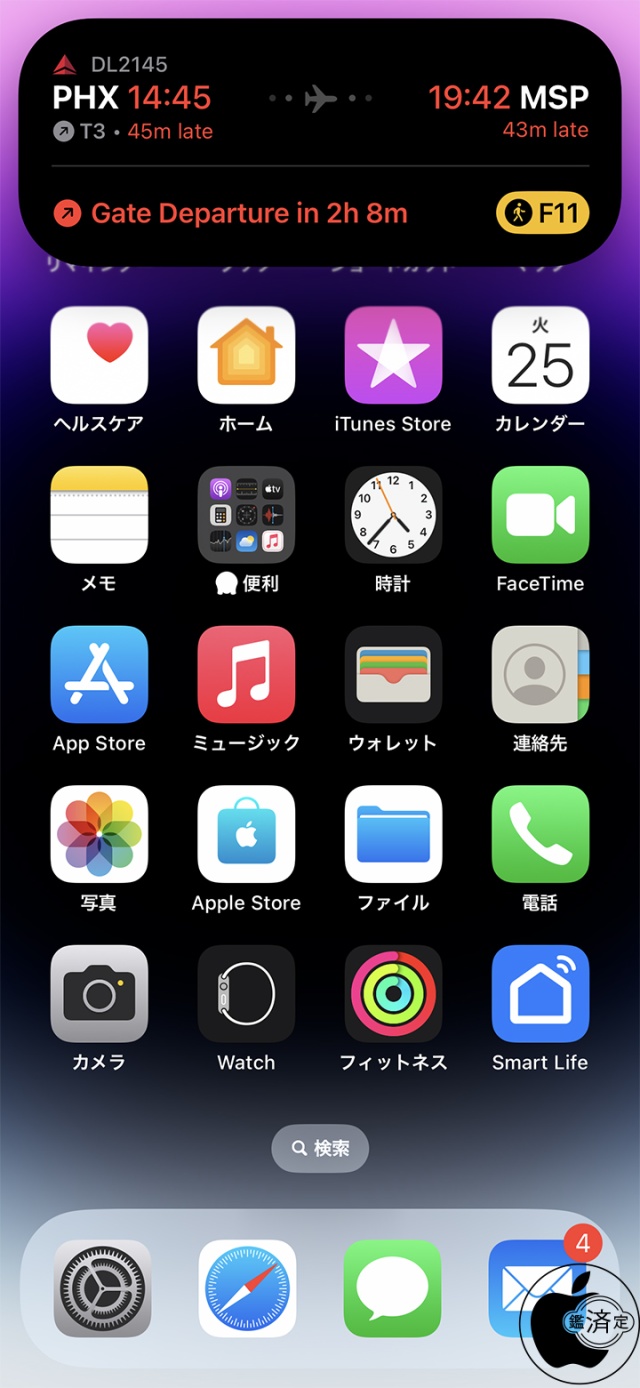Launch the Apple Store app
This screenshot has height=1388, width=640.
tap(246, 834)
